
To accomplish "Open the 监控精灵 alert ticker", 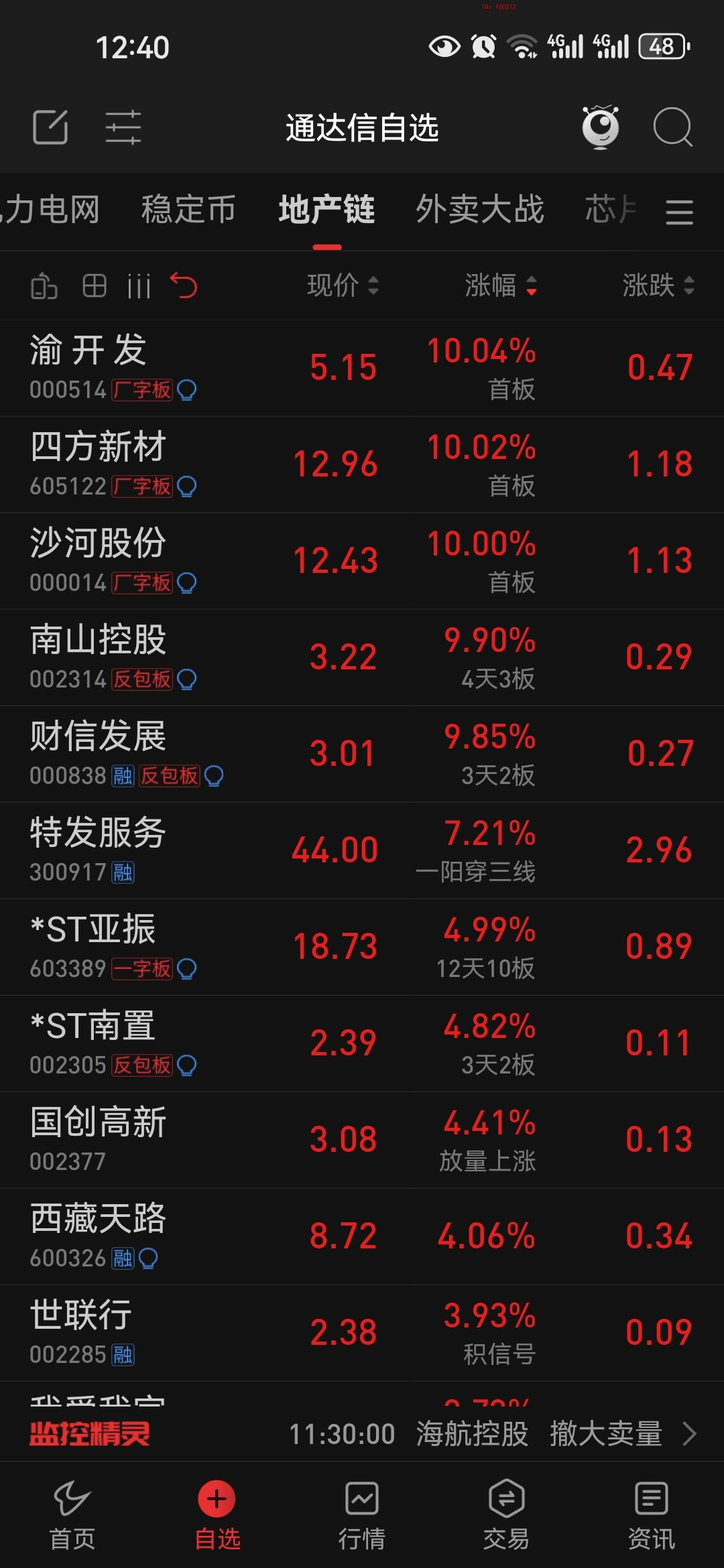I will (x=362, y=1435).
